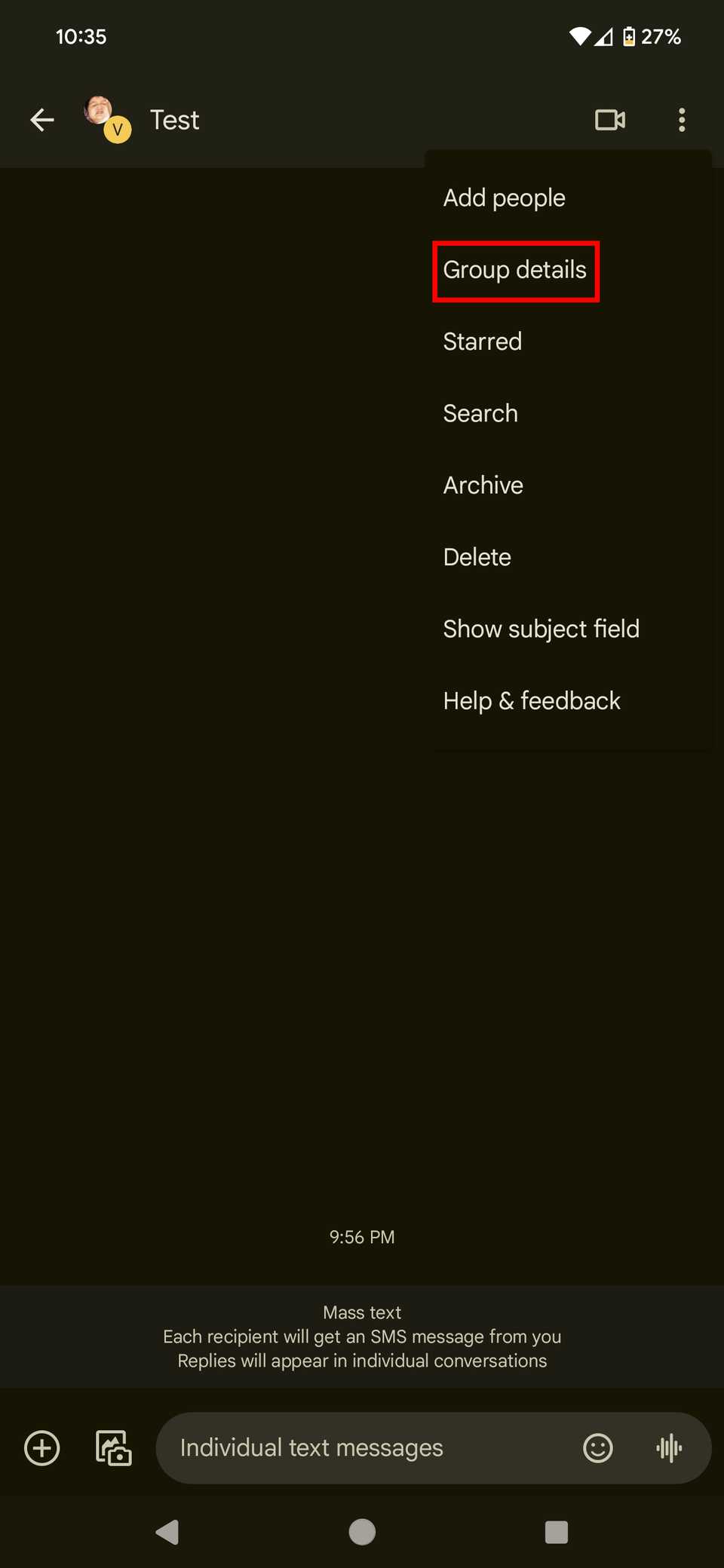Start a video call
Image resolution: width=724 pixels, height=1568 pixels.
click(609, 120)
